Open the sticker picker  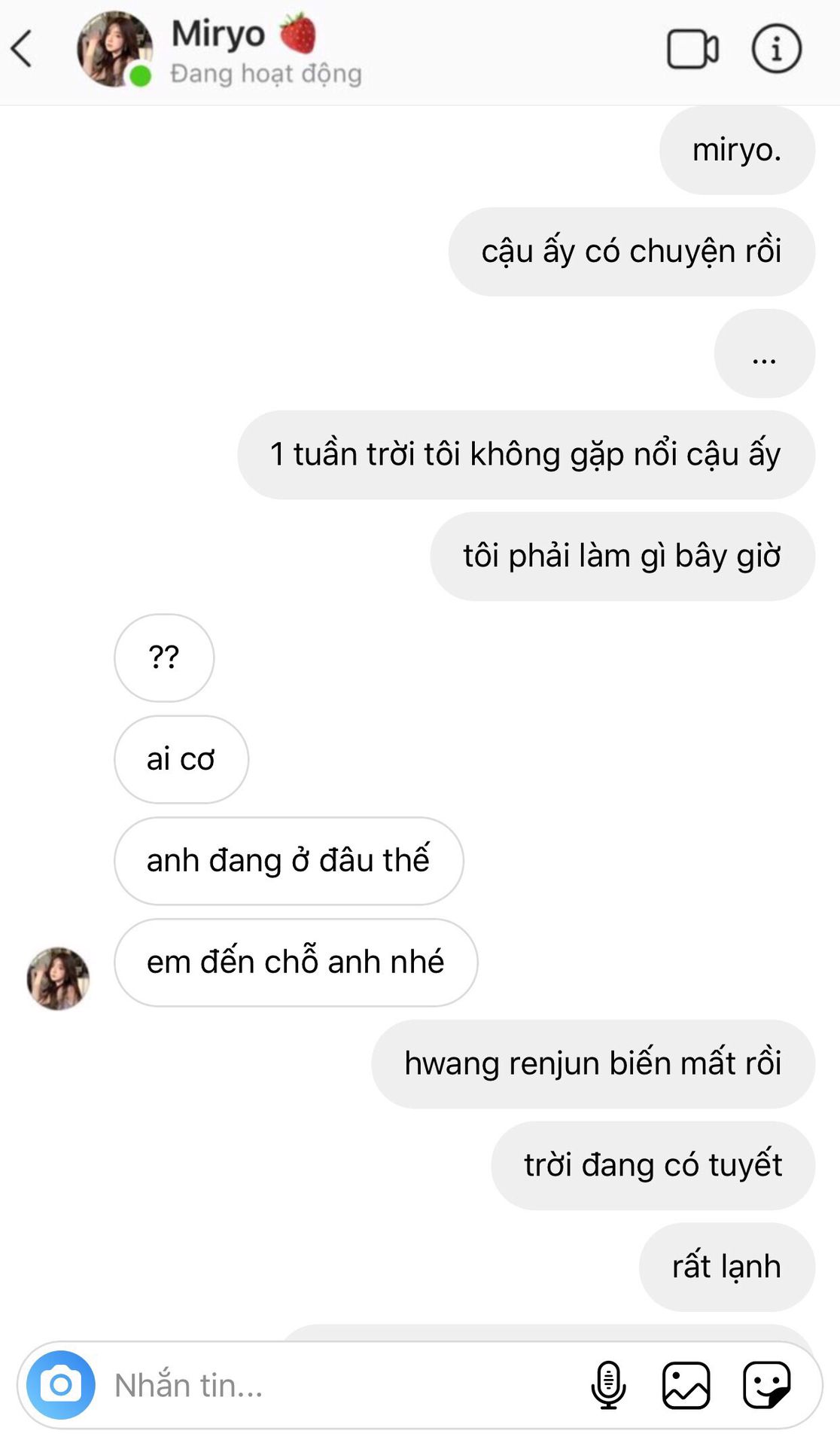[766, 1384]
